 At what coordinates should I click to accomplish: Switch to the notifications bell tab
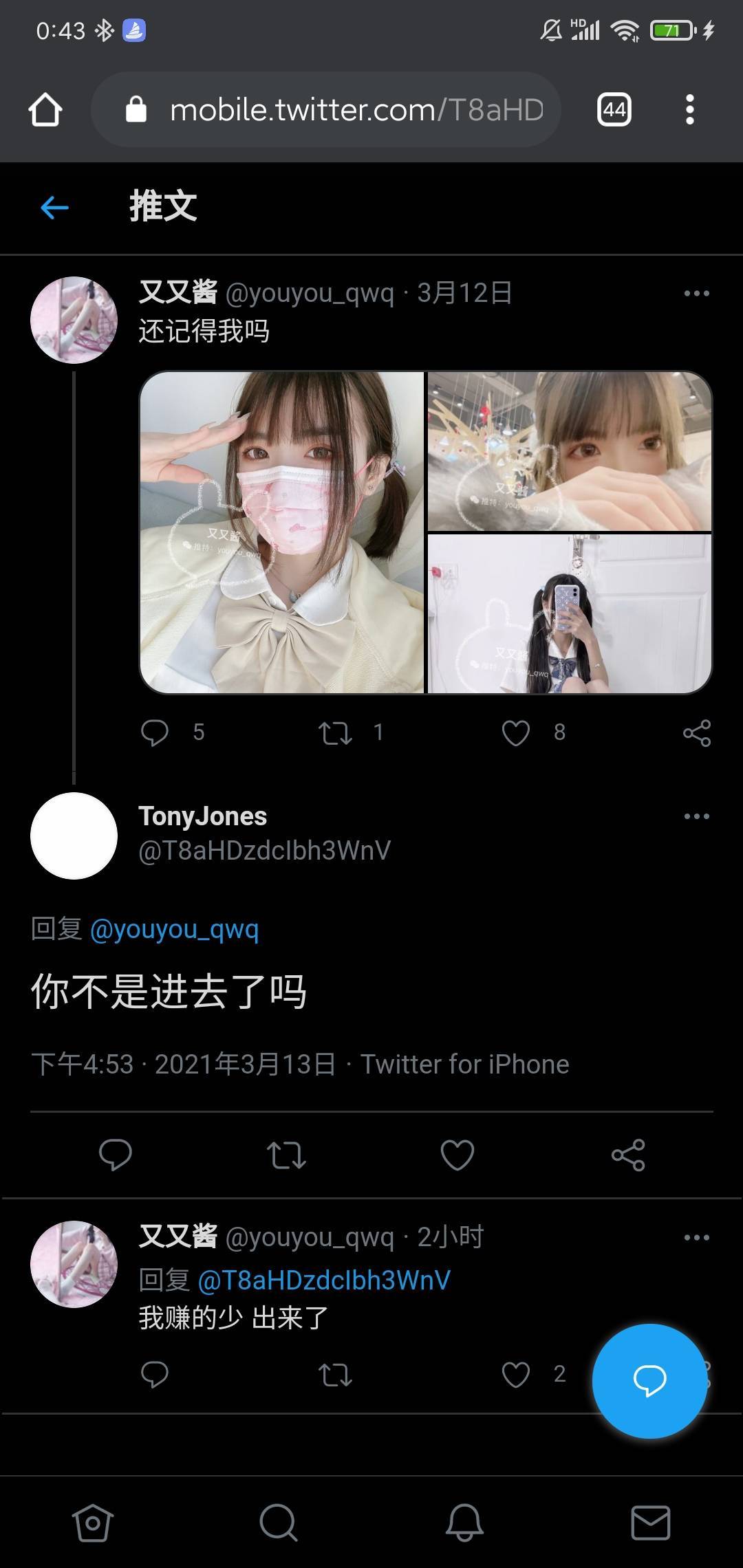click(x=464, y=1522)
